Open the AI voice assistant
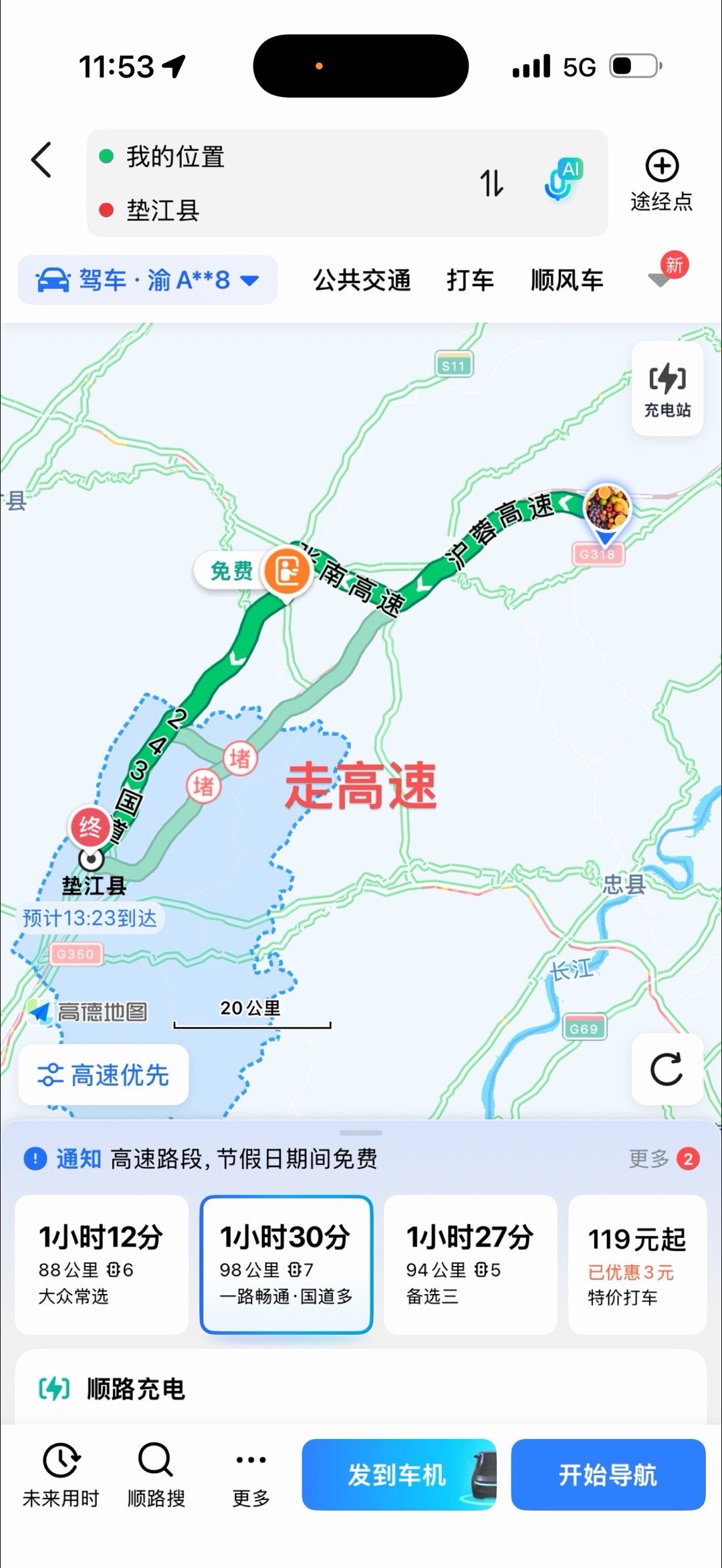Screen dimensions: 722x1568 tap(562, 181)
